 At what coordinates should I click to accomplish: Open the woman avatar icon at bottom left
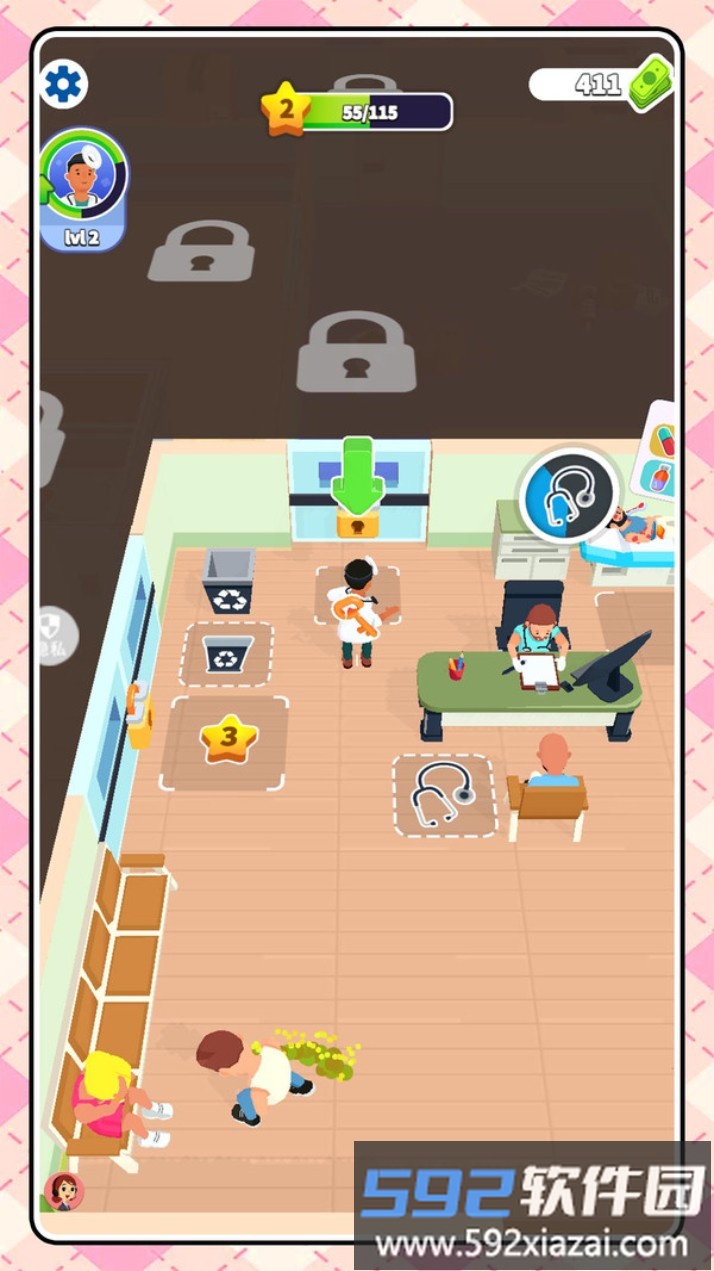64,1190
